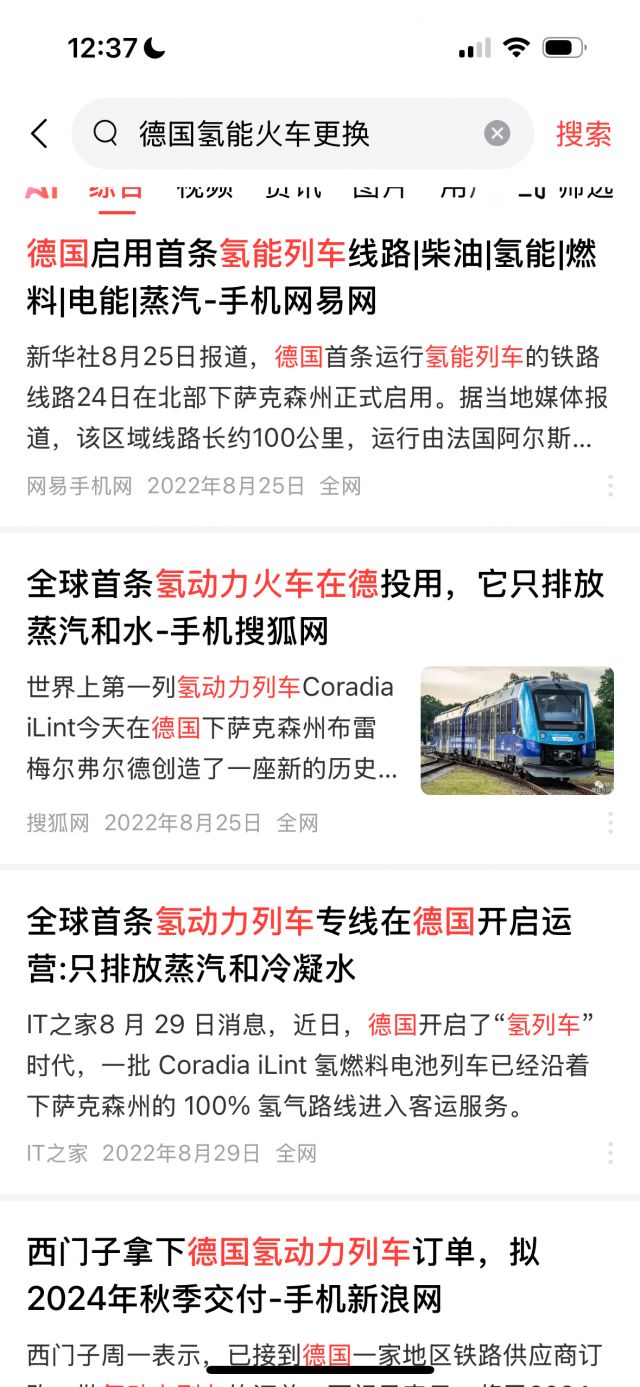Go back from search results

[39, 134]
